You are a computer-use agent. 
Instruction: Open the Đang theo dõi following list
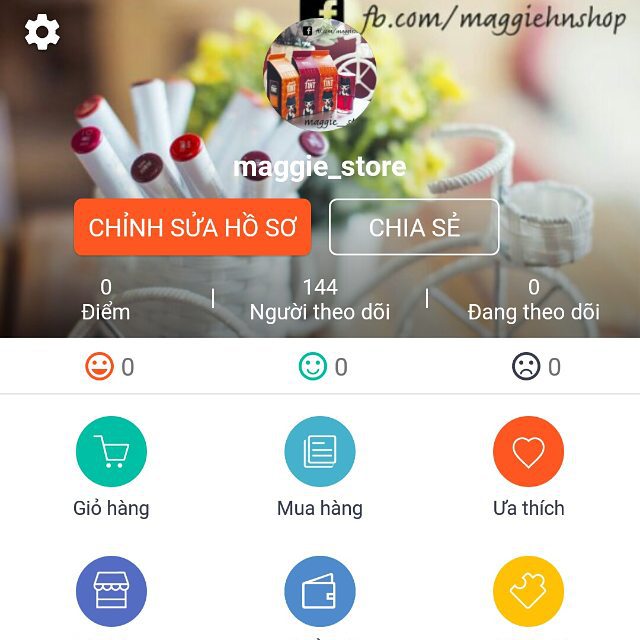[x=533, y=300]
